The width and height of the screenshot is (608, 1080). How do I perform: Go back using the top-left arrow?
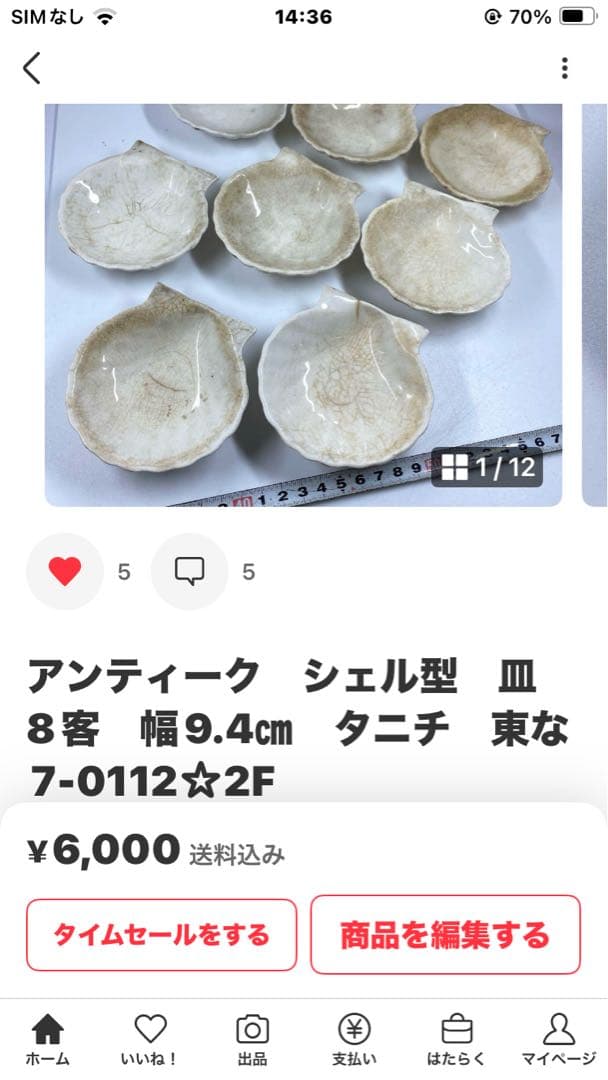(32, 68)
